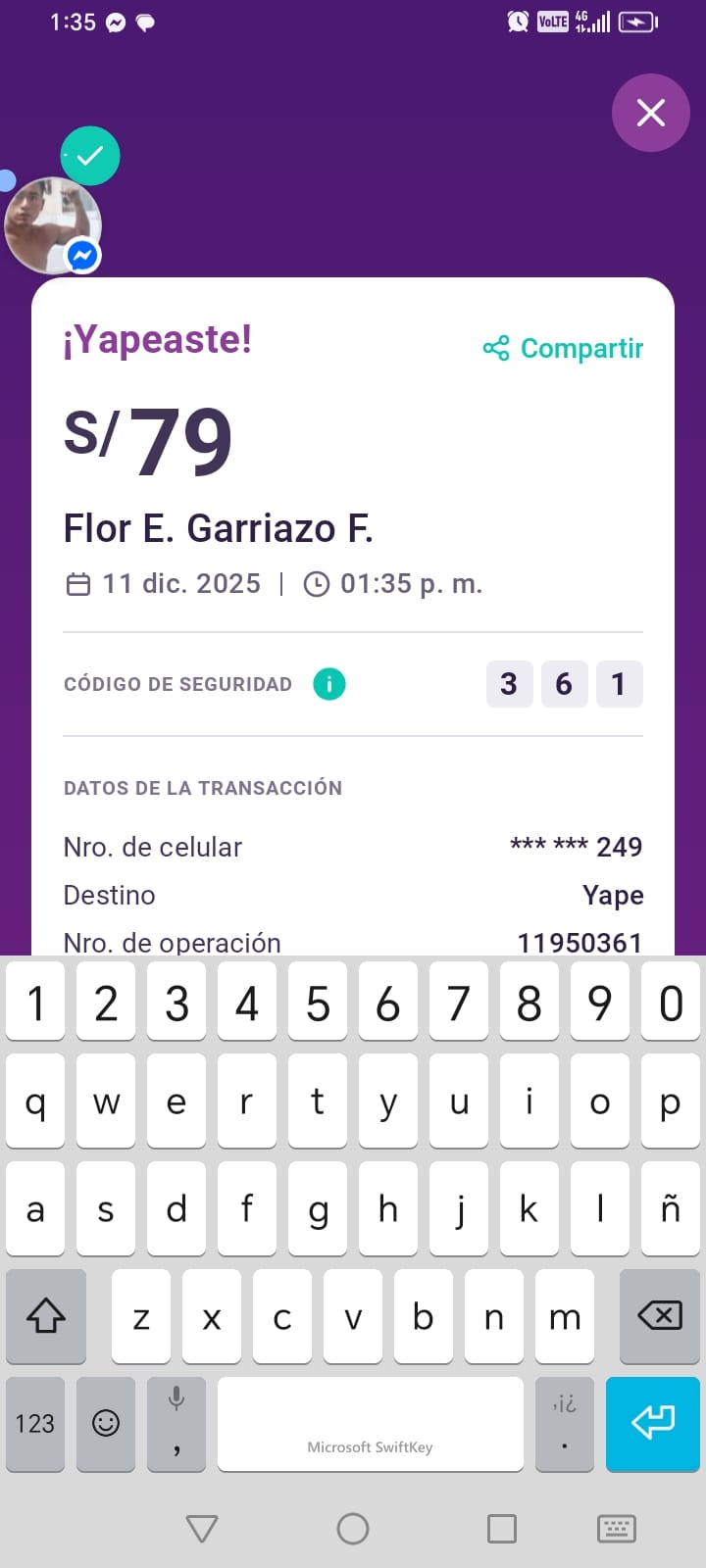This screenshot has height=1568, width=706.
Task: Tap the backspace key on keyboard
Action: (x=659, y=1315)
